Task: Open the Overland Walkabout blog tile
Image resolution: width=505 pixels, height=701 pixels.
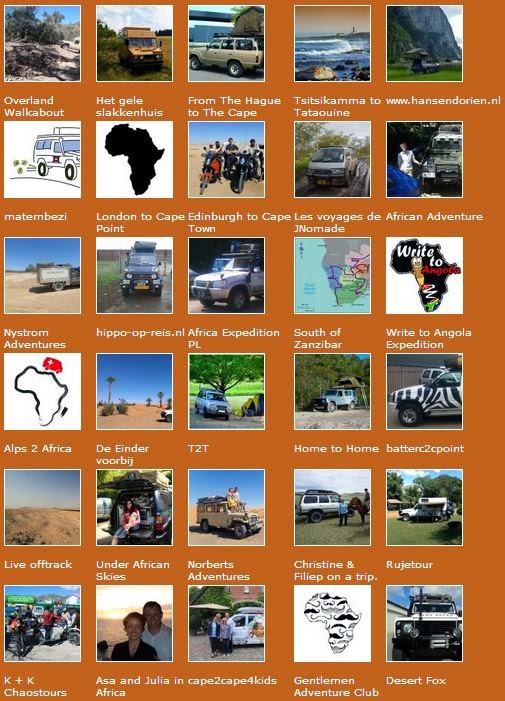Action: 42,43
